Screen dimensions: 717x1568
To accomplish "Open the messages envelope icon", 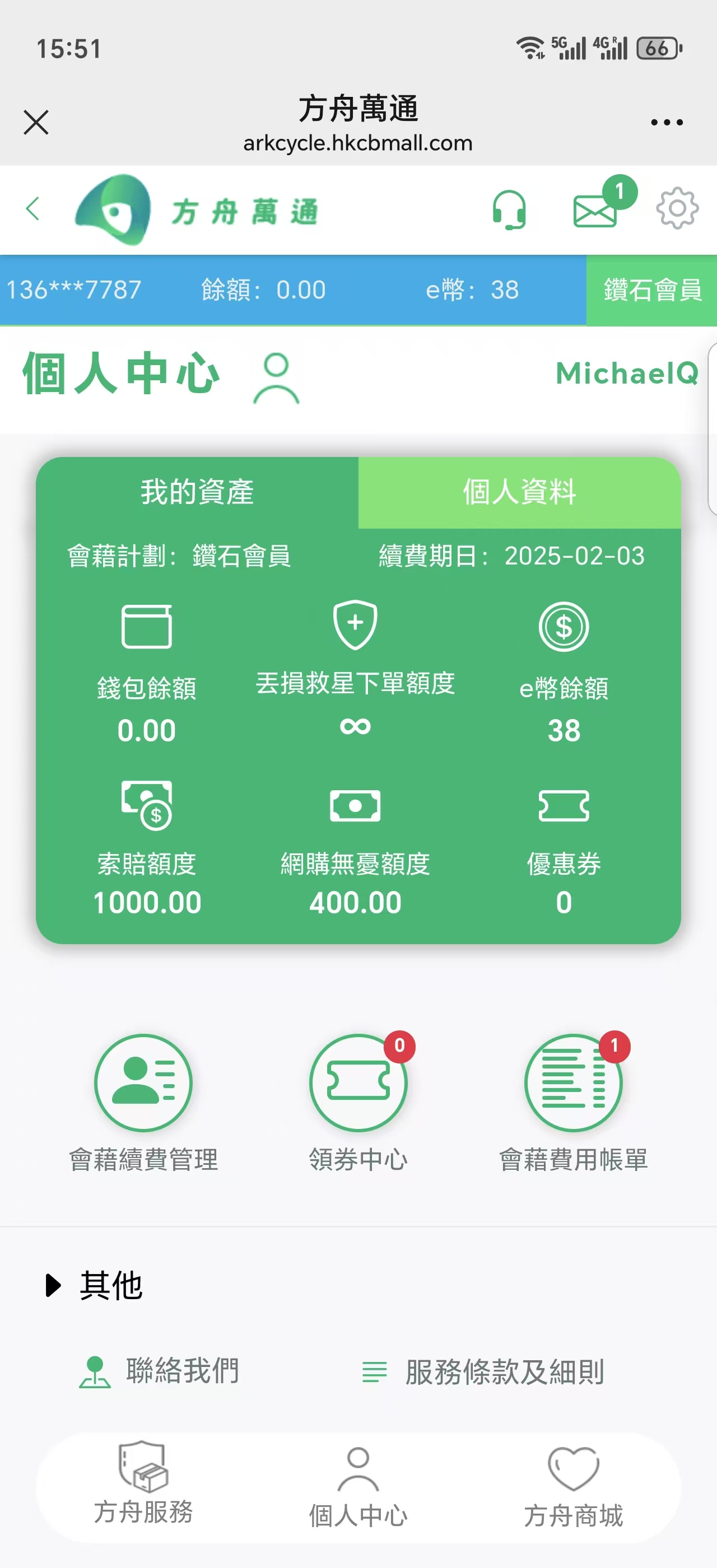I will pos(595,211).
